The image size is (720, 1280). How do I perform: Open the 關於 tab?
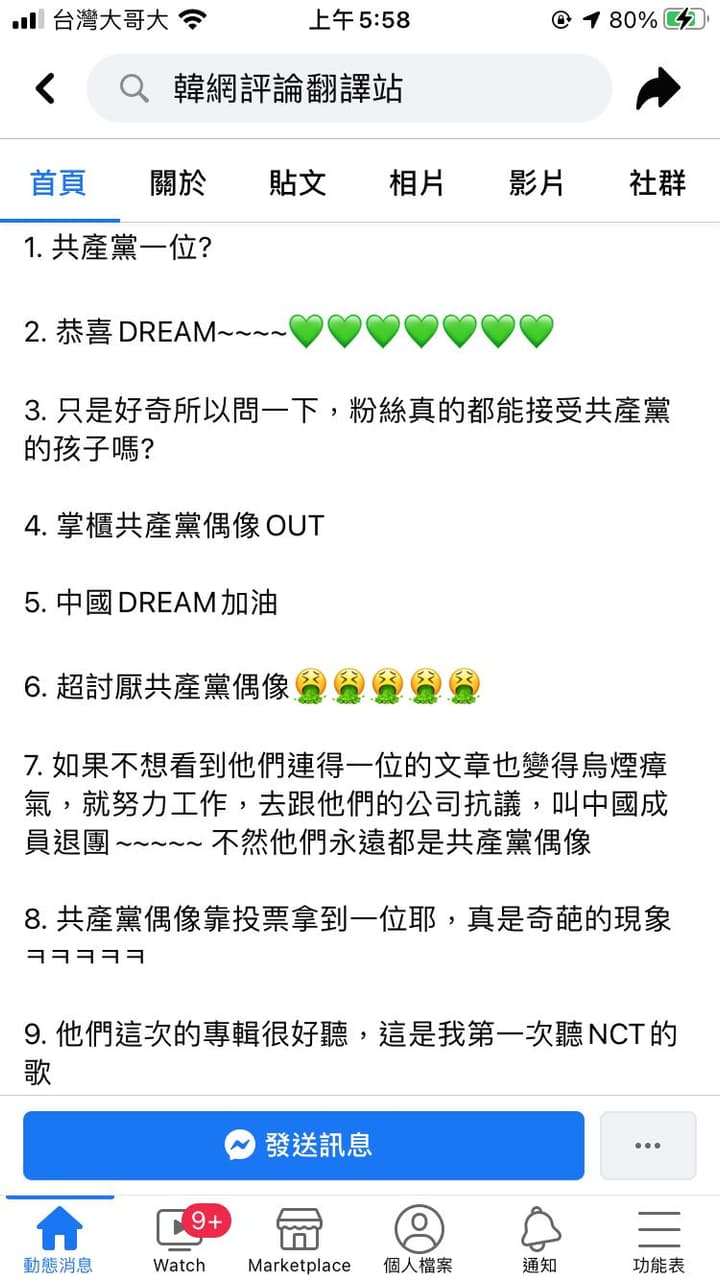178,183
